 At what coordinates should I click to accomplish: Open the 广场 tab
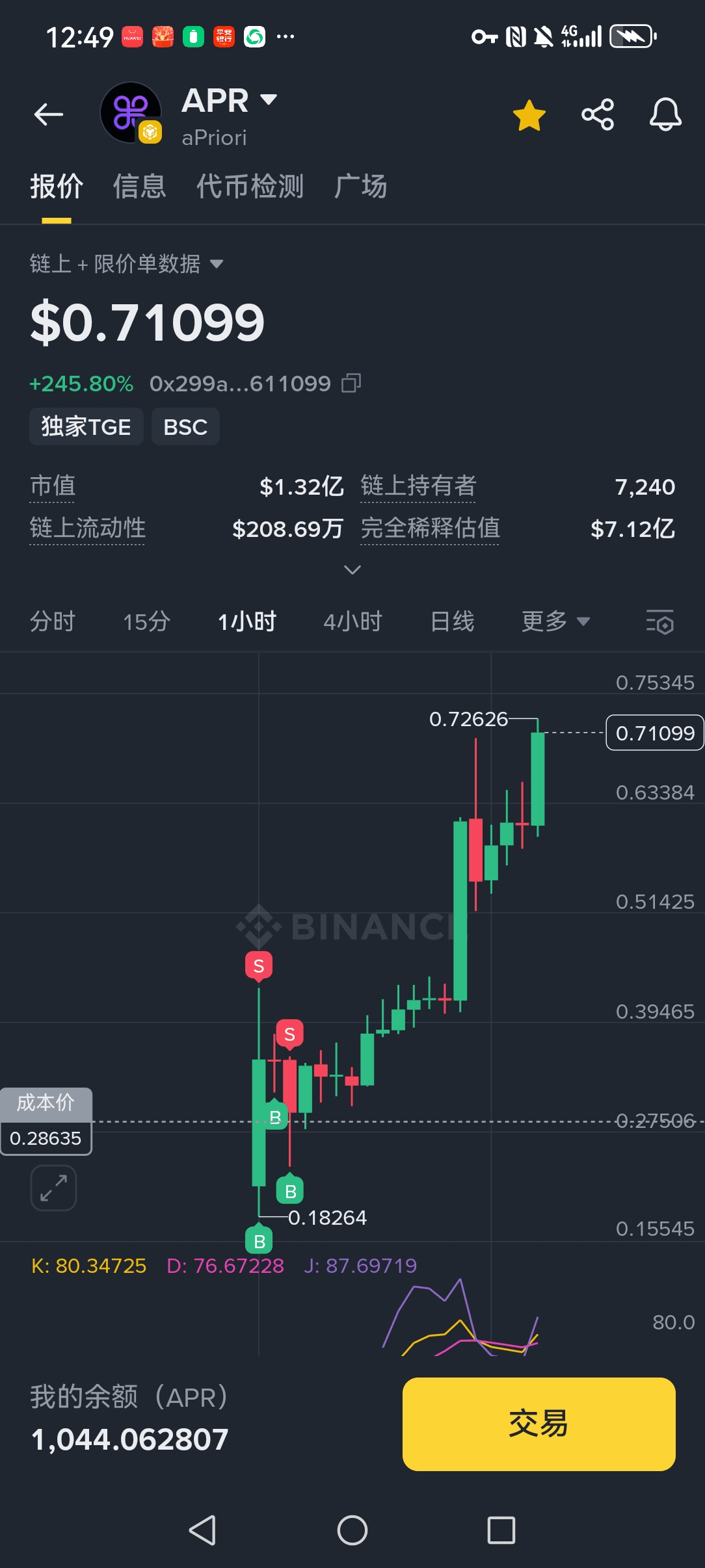(x=360, y=187)
